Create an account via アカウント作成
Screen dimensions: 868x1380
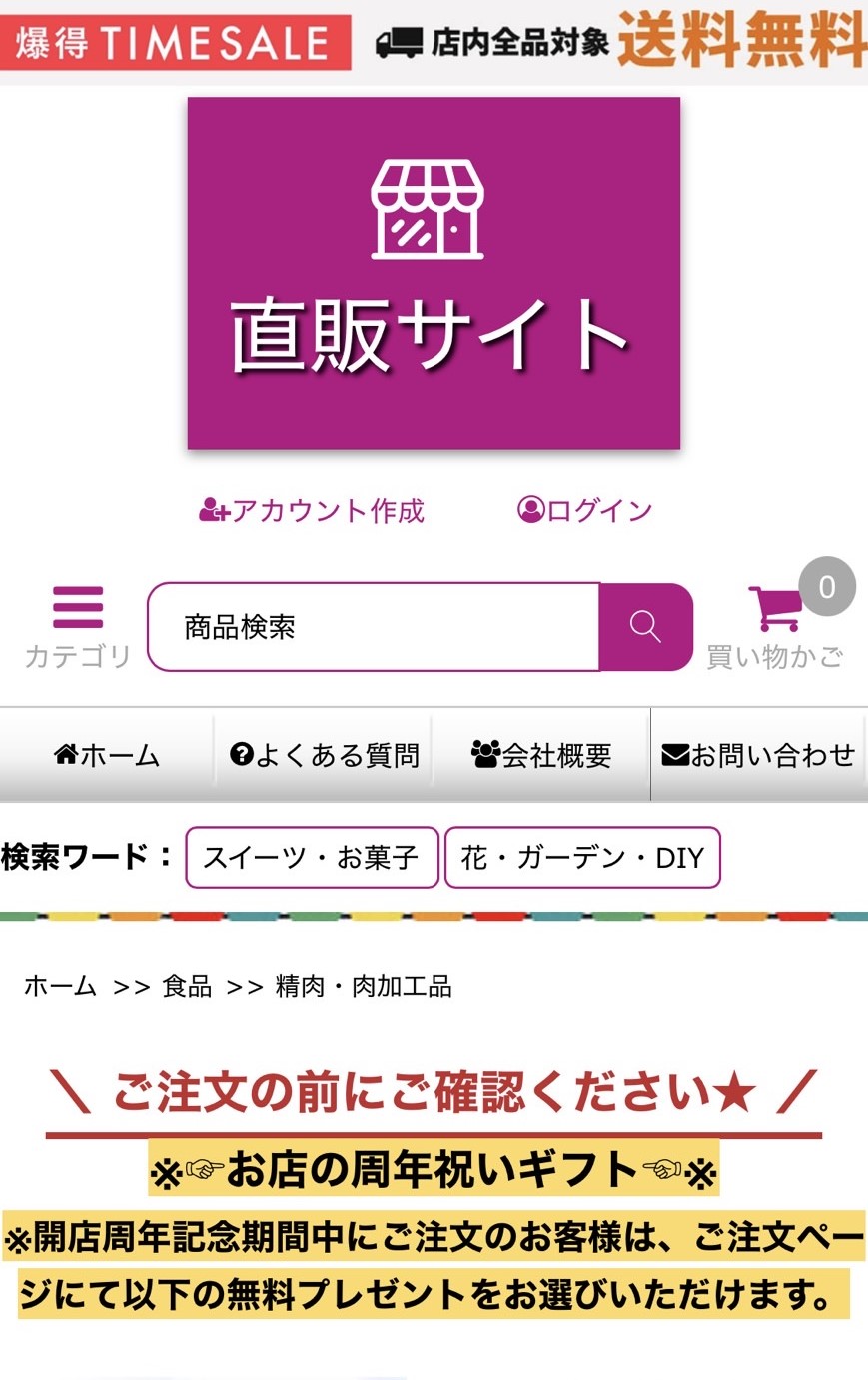[312, 511]
